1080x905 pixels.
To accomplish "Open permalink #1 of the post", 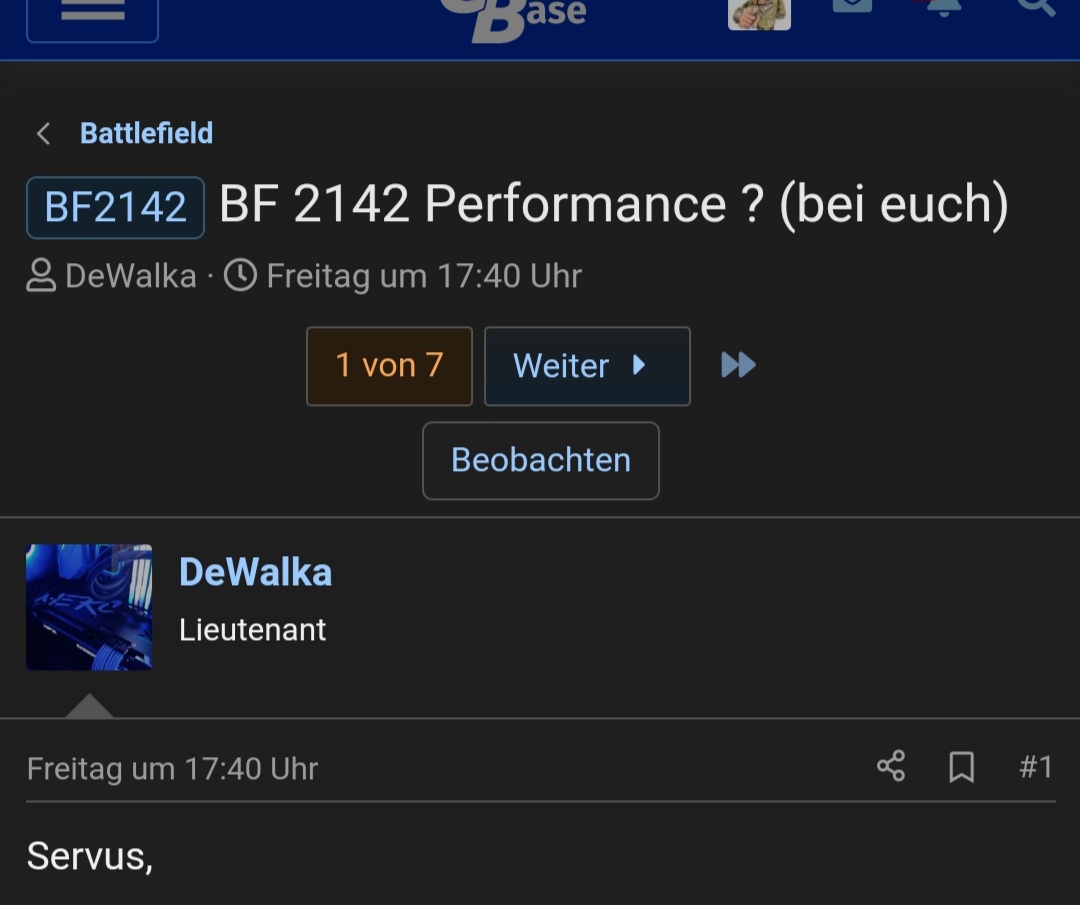I will (1035, 767).
